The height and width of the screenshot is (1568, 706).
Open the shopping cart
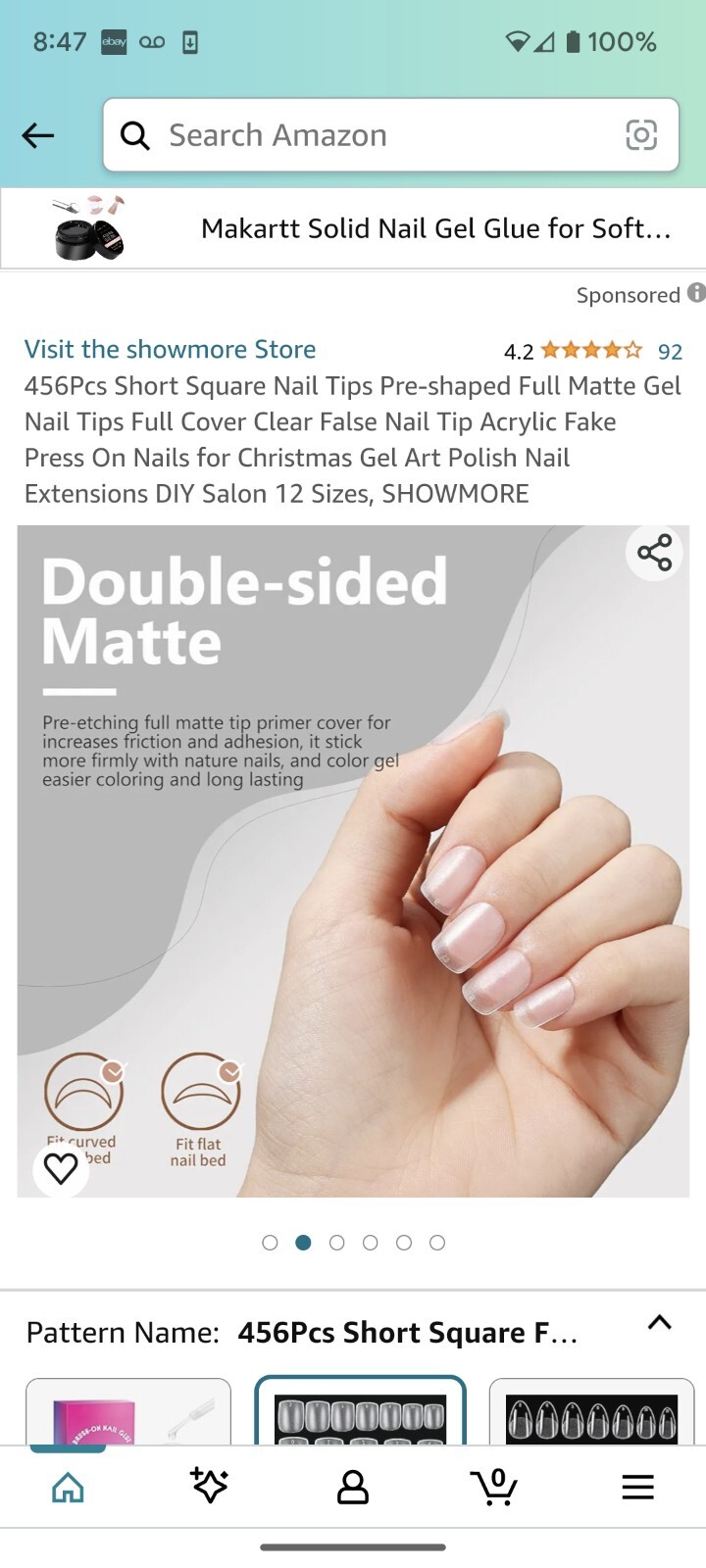click(x=494, y=1487)
